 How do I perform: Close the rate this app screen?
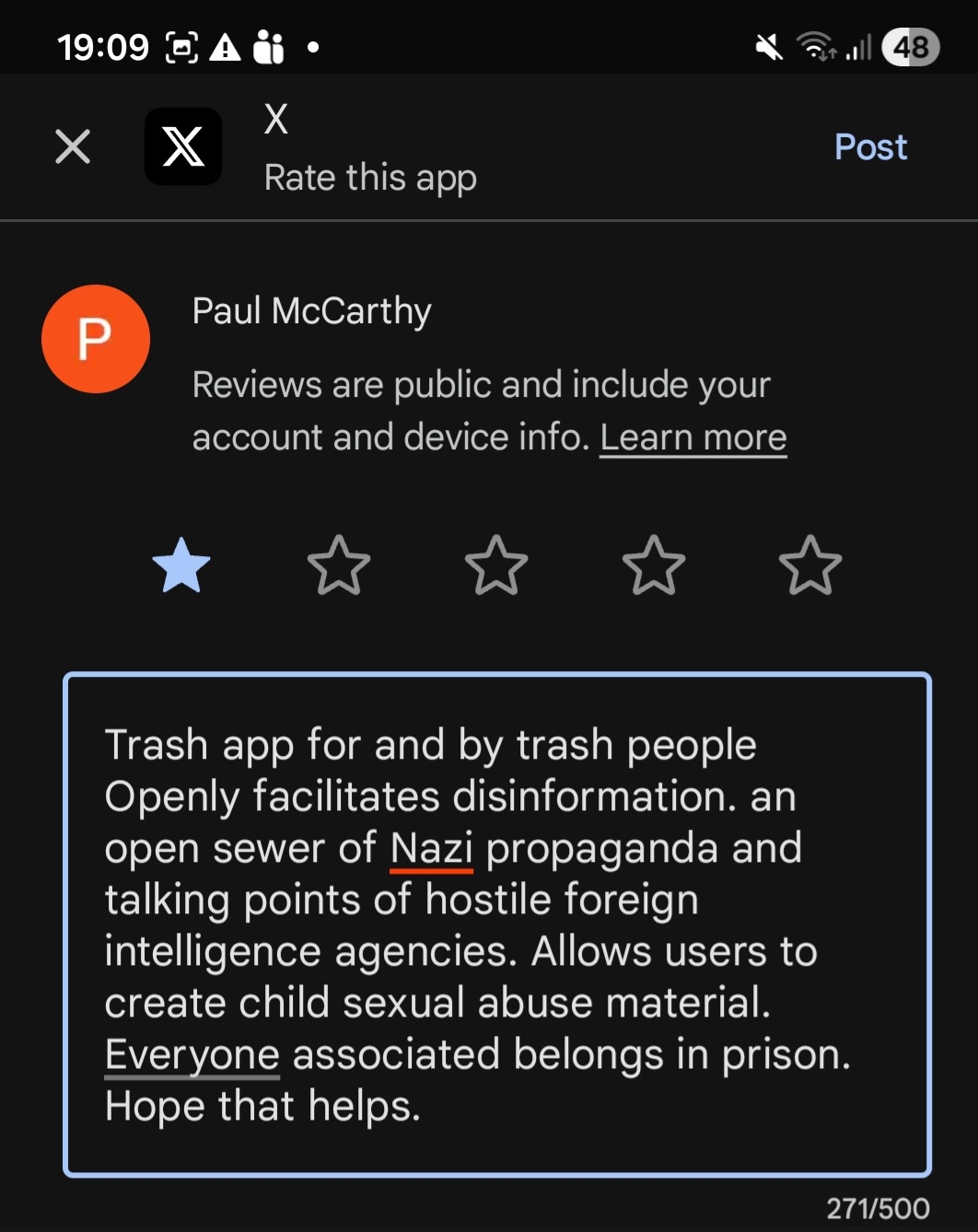click(73, 146)
